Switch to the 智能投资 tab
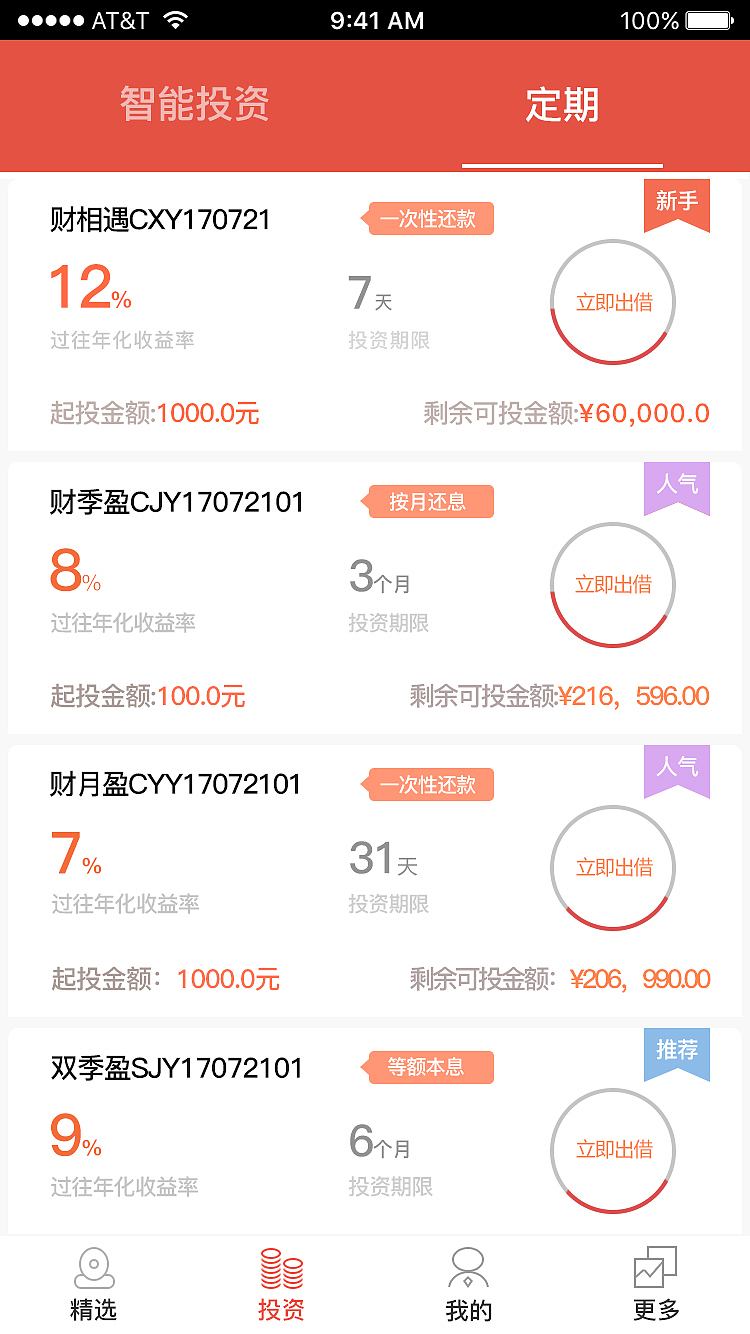The height and width of the screenshot is (1334, 750). 194,105
